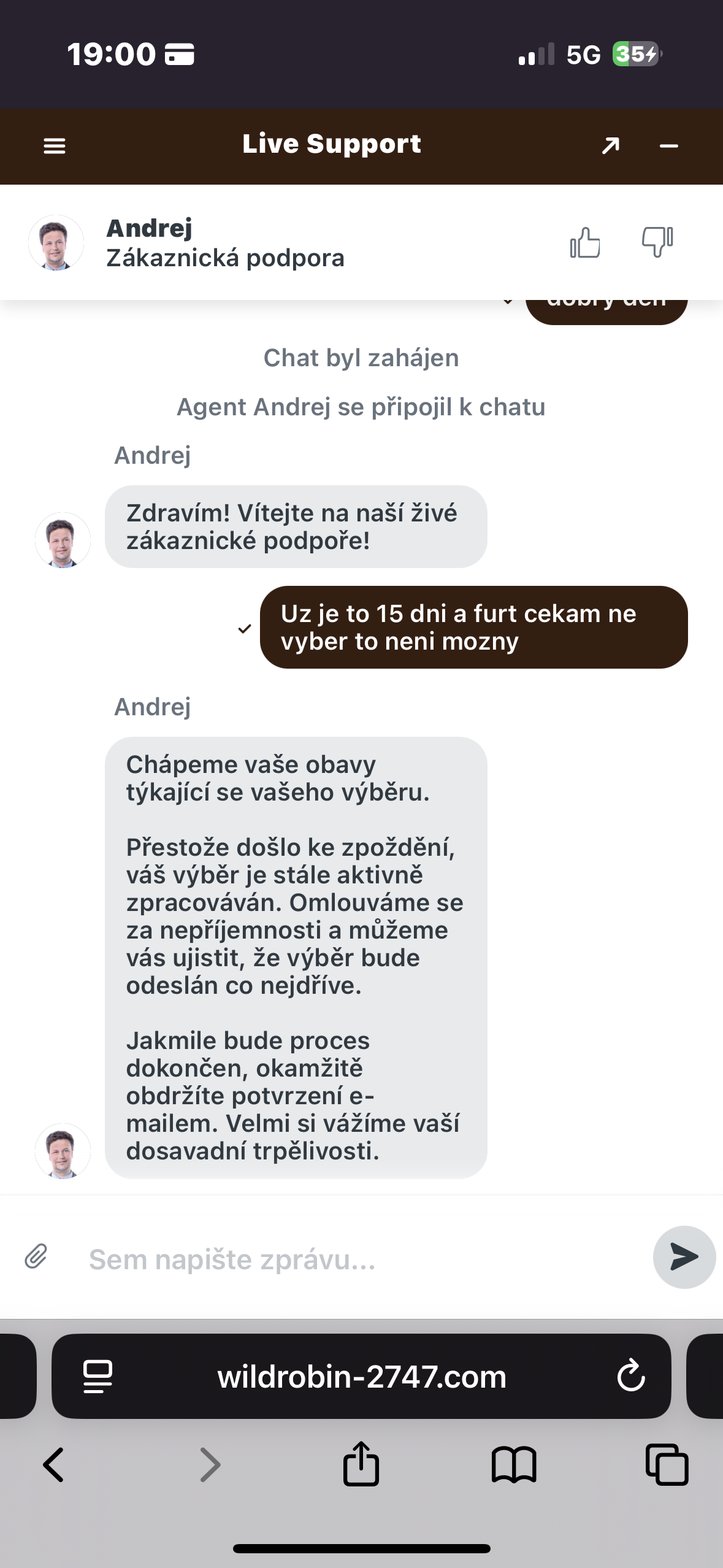
Task: Share this page from the browser toolbar
Action: coord(361,1464)
